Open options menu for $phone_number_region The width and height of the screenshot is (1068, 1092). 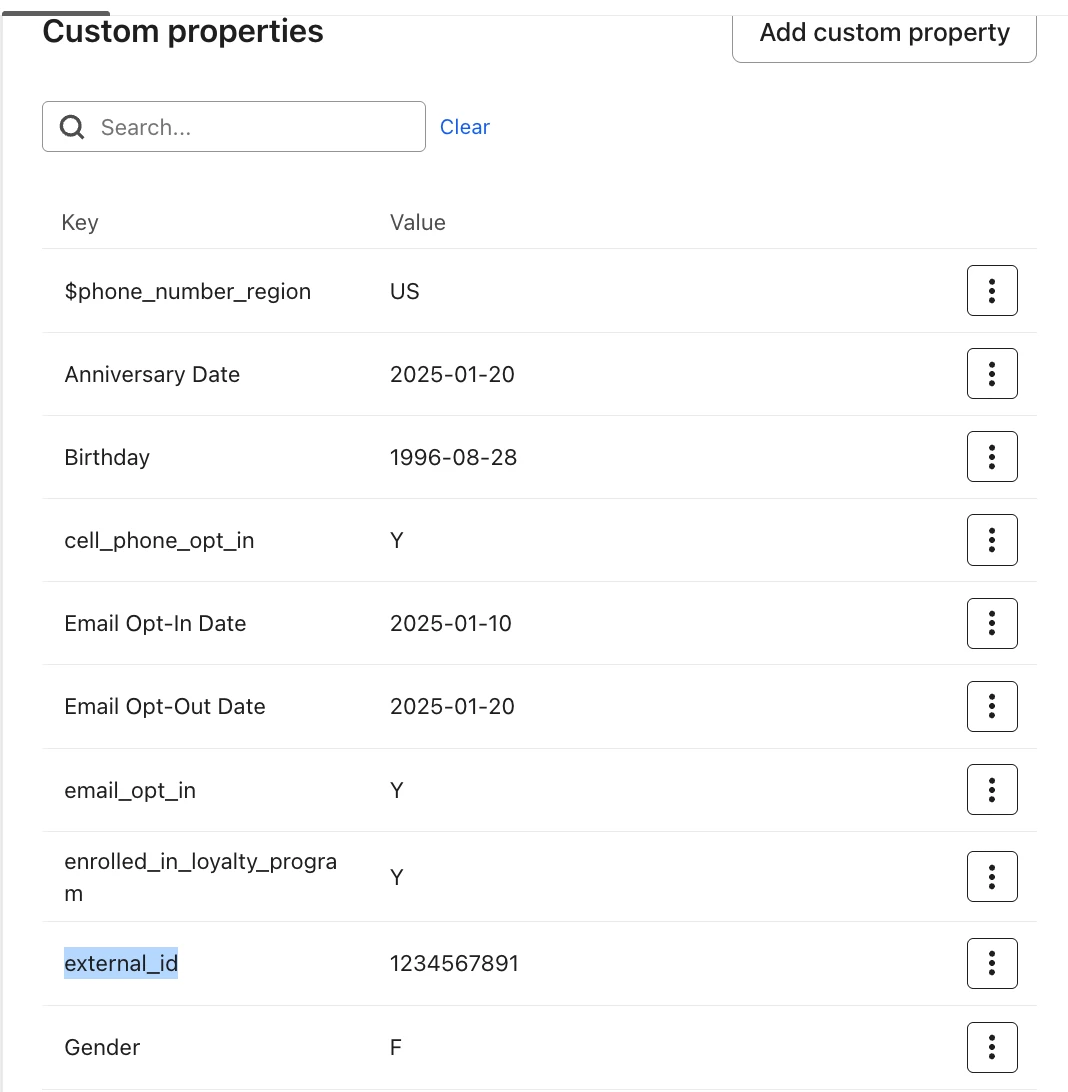pyautogui.click(x=992, y=291)
